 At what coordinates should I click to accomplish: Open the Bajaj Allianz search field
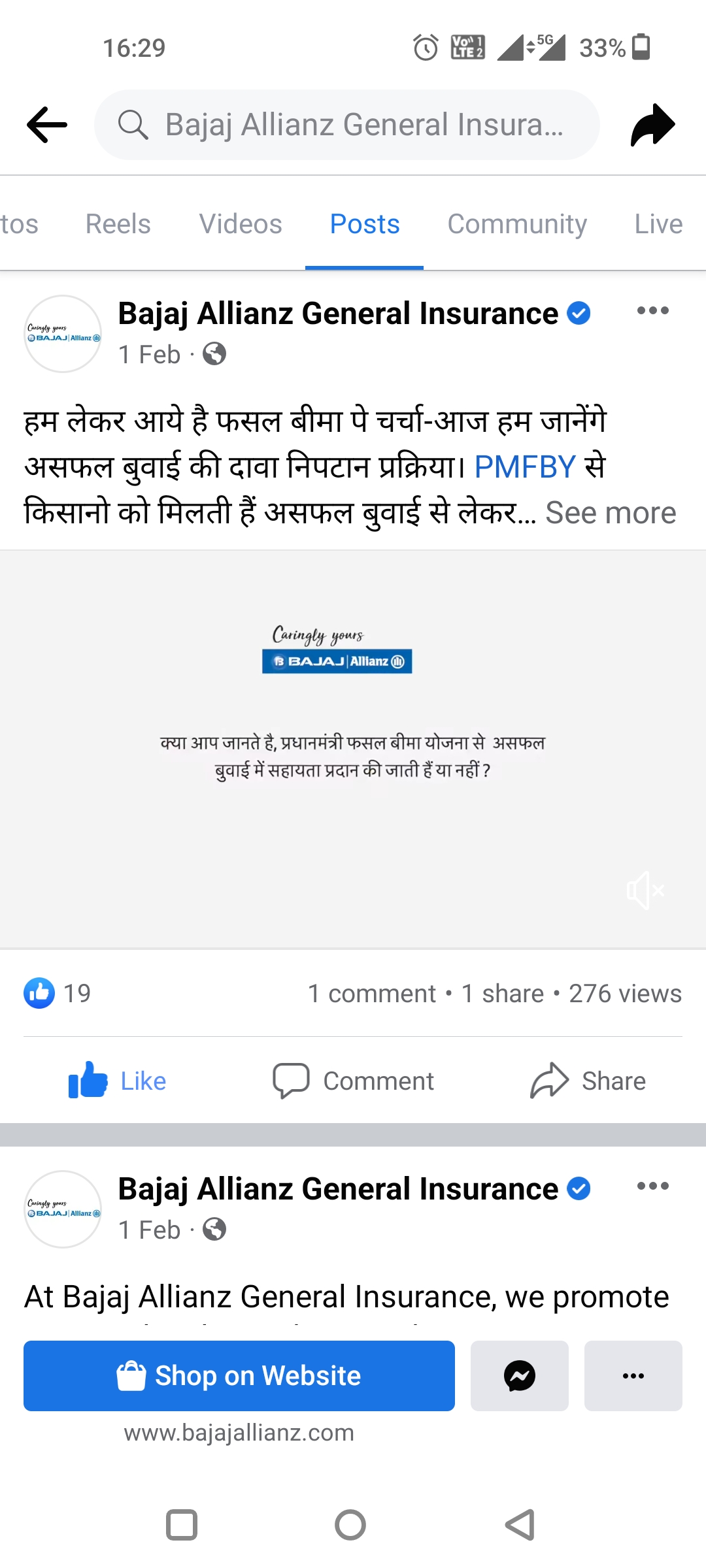(346, 125)
